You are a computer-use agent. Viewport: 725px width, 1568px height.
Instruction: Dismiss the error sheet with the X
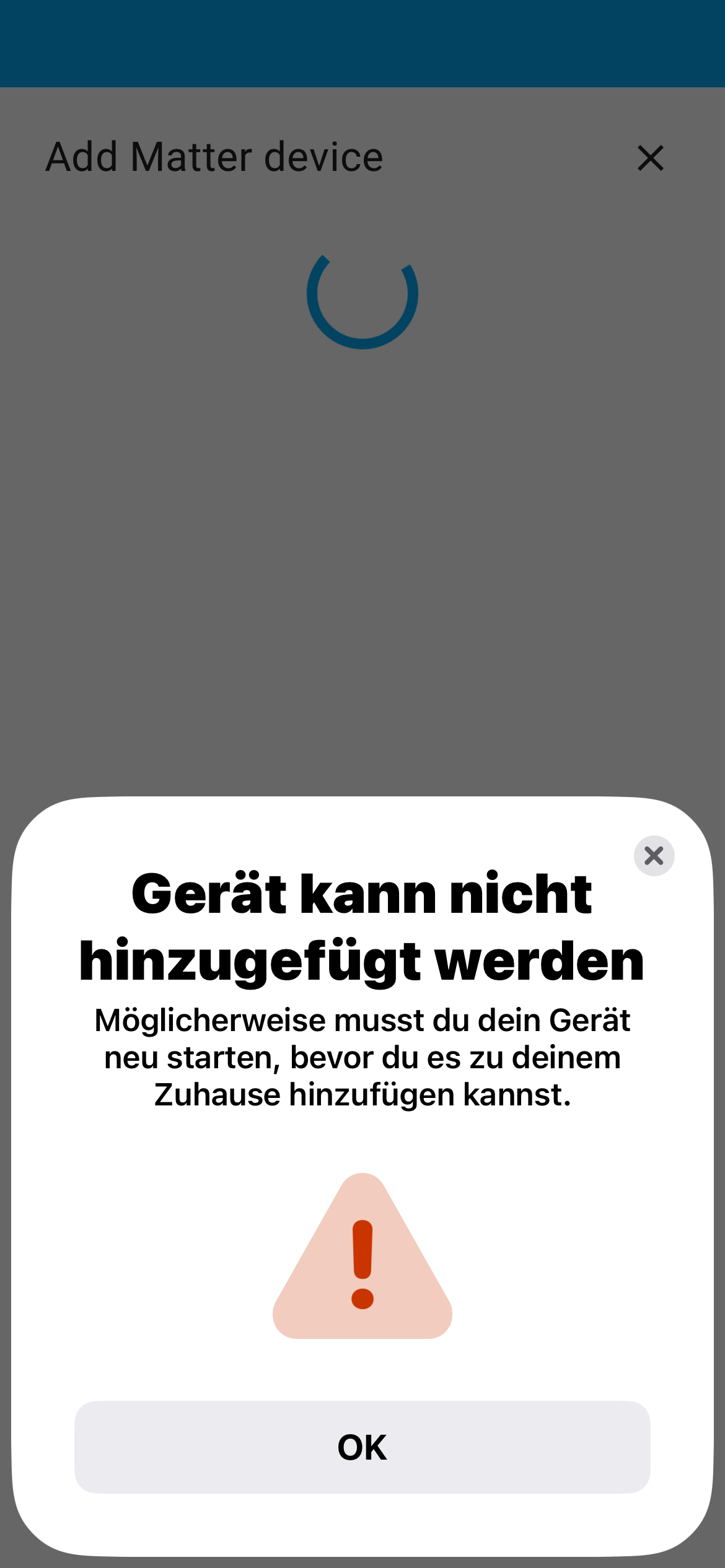[x=654, y=856]
